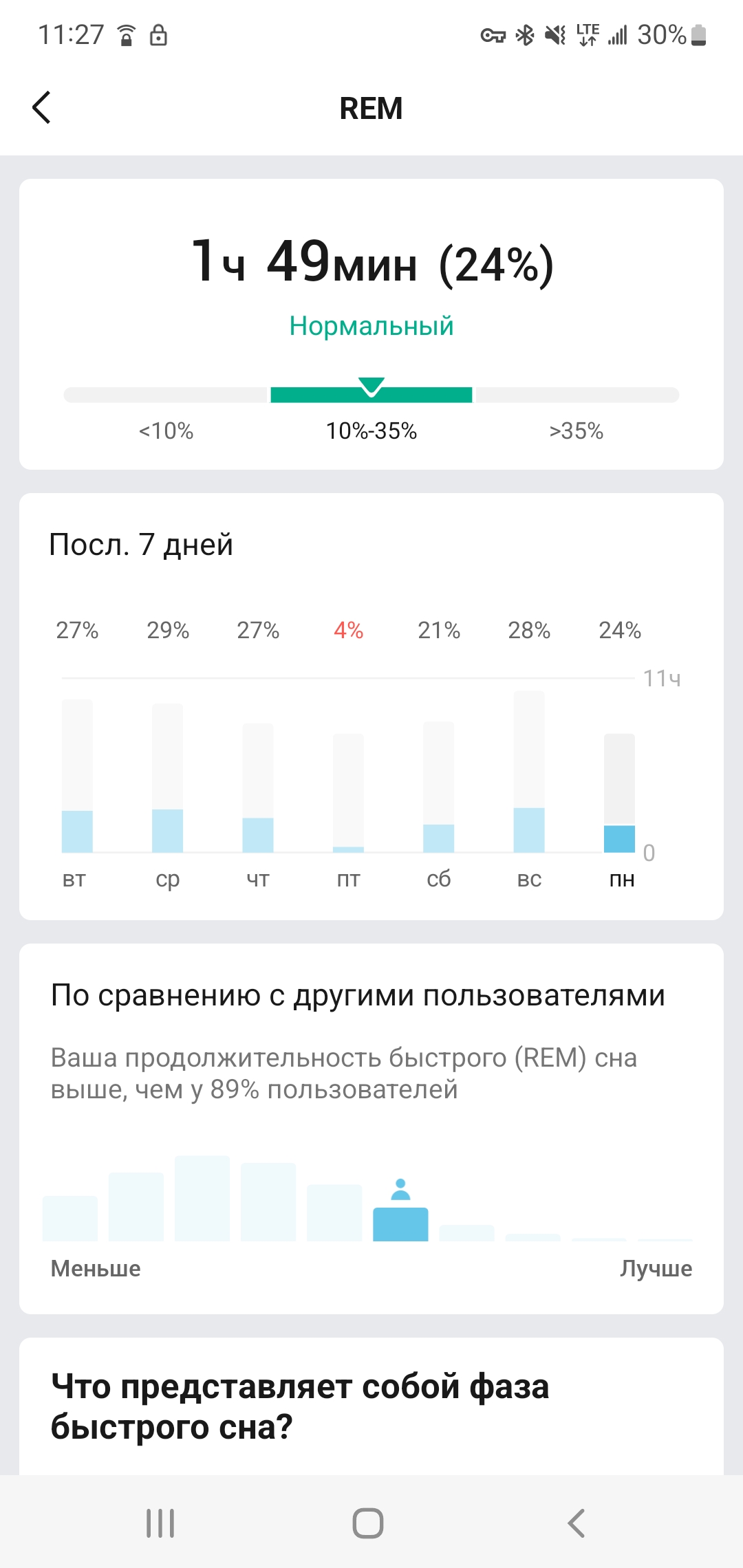Go back from the REM screen

point(42,108)
